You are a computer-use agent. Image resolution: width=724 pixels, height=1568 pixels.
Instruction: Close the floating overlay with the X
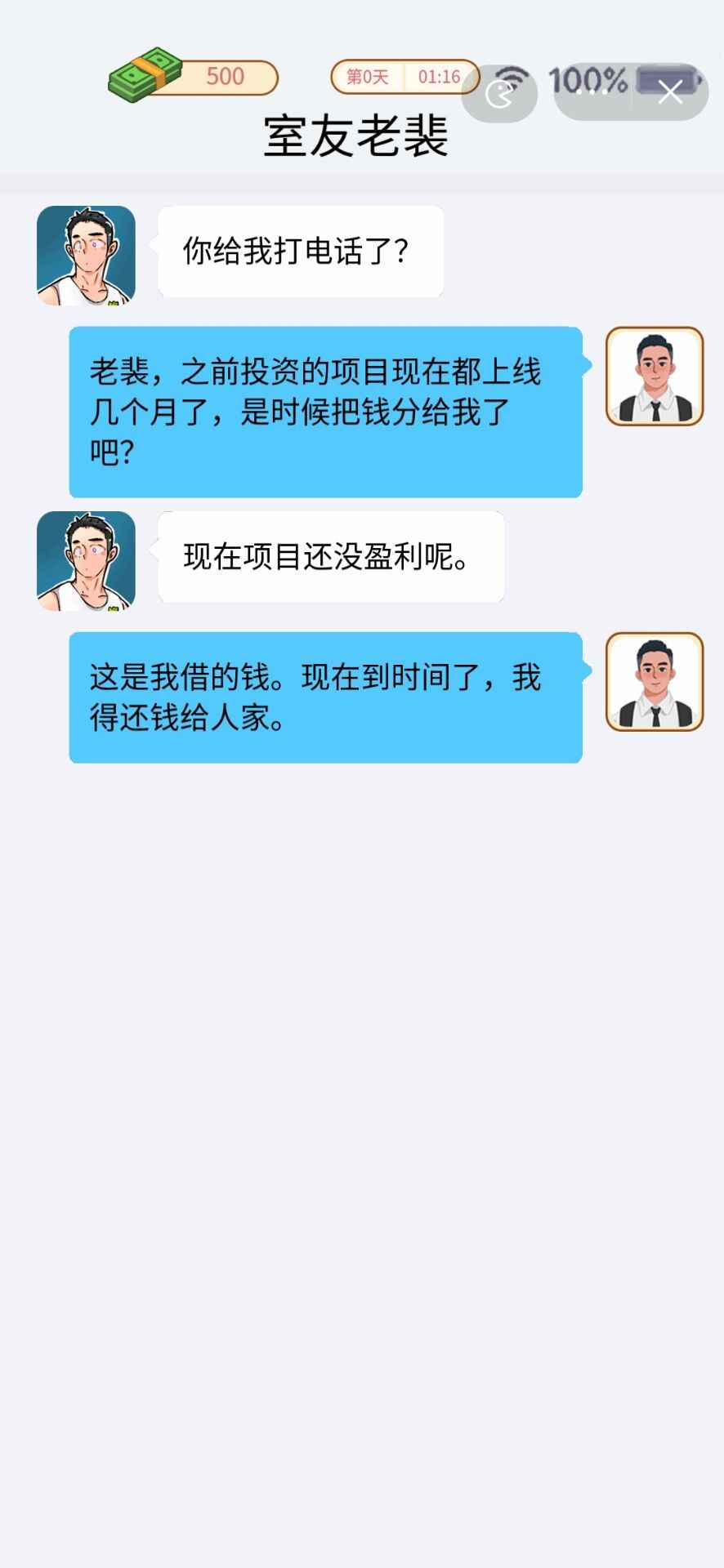670,92
